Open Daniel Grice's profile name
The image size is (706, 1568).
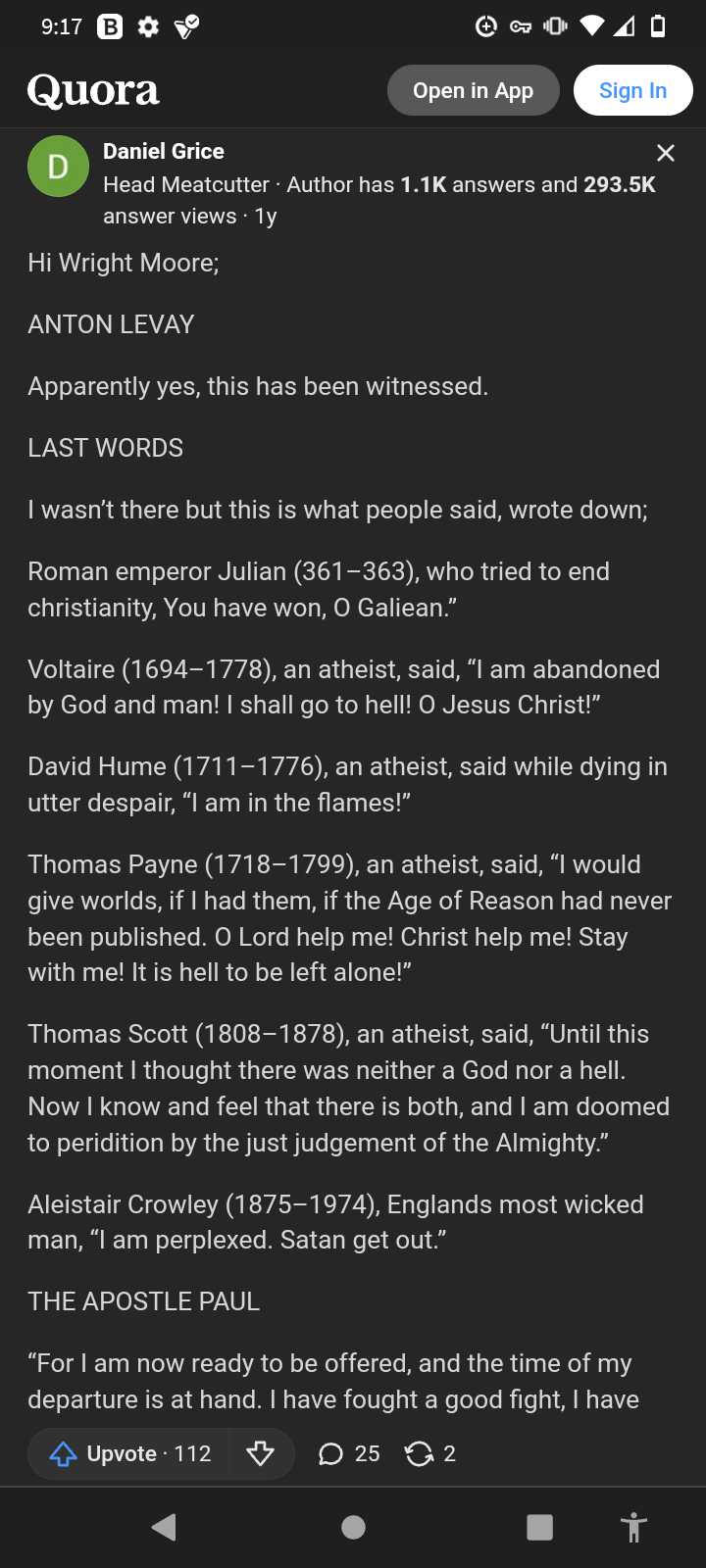point(164,151)
